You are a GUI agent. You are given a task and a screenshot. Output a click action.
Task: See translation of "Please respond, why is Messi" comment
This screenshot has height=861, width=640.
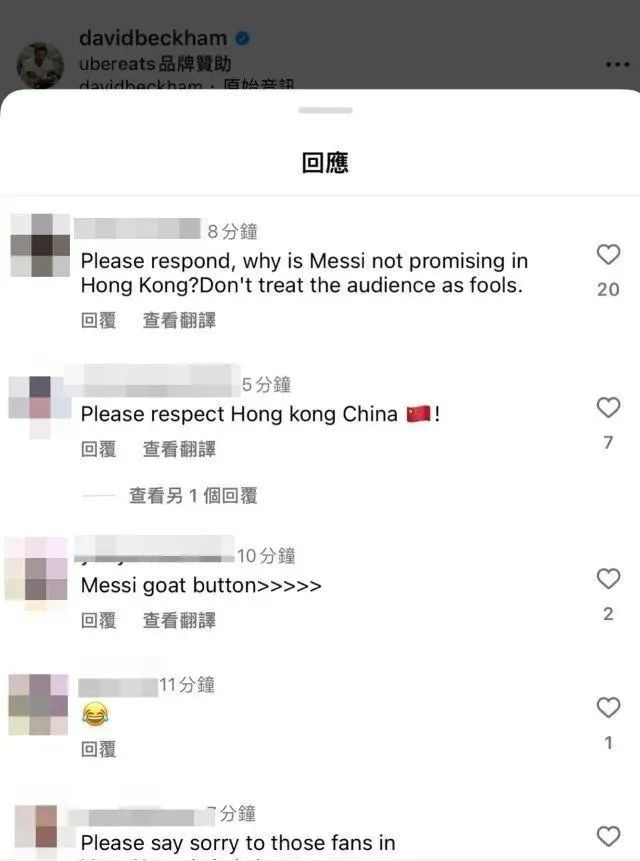pos(179,320)
